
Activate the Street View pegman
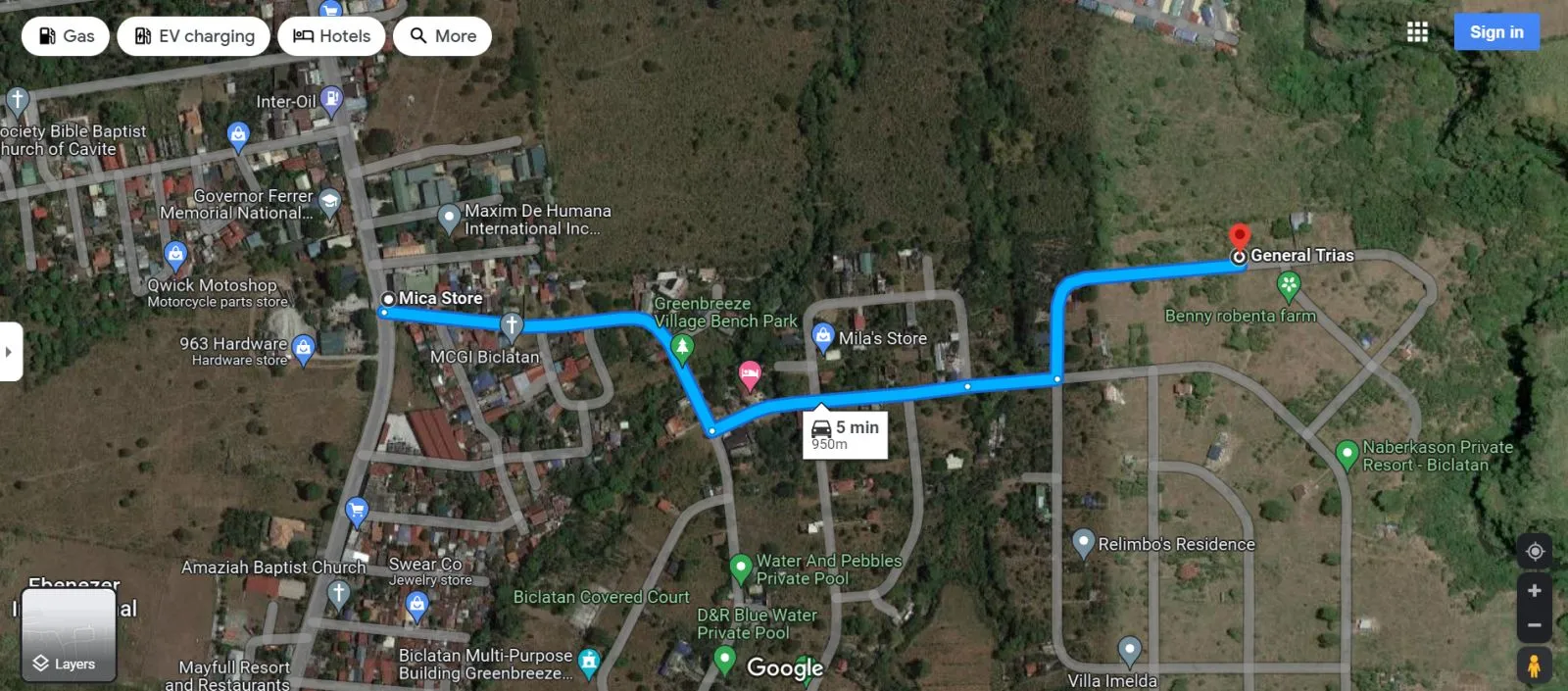click(1535, 666)
